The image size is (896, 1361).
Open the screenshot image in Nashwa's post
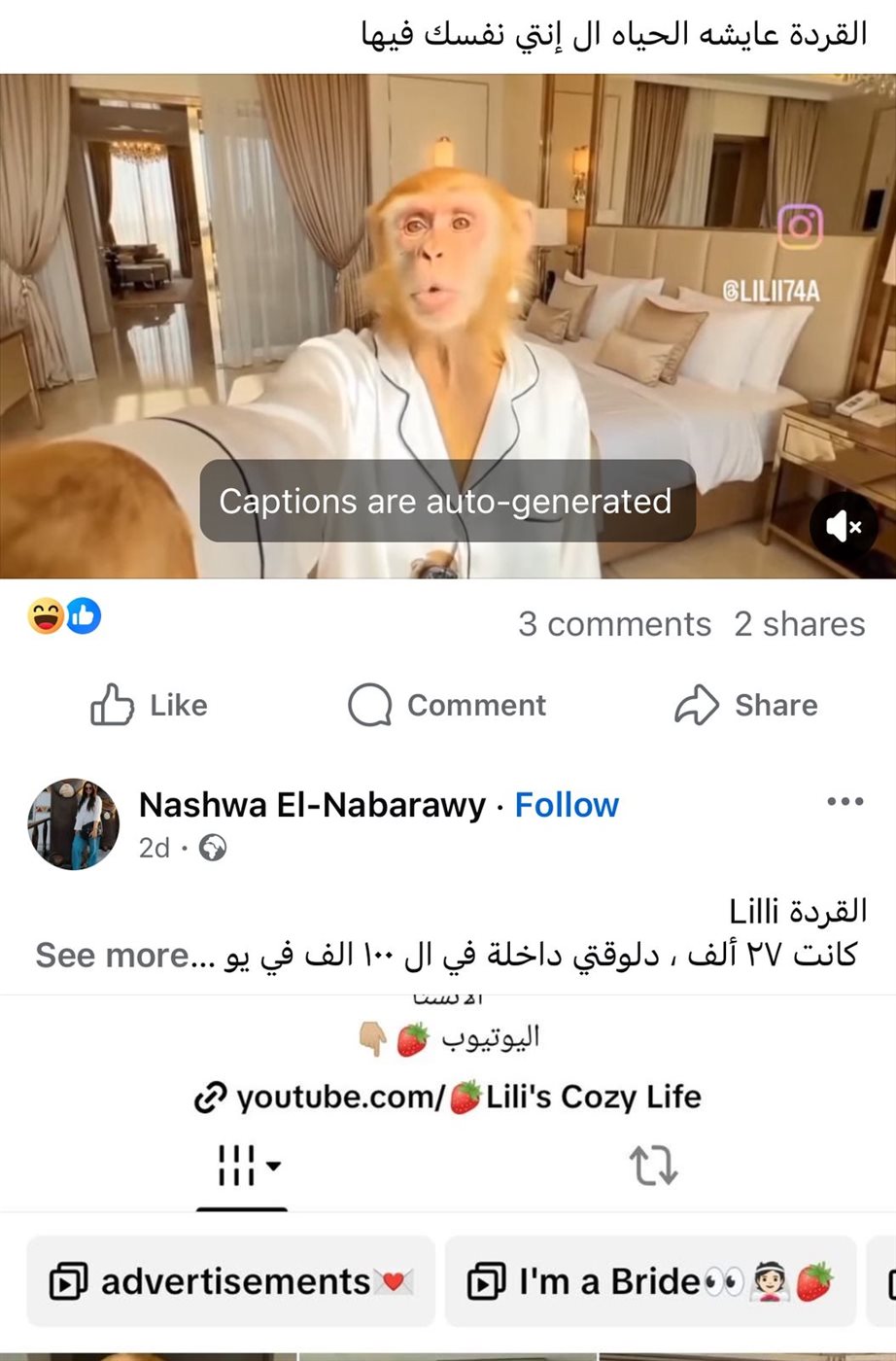tap(447, 1167)
